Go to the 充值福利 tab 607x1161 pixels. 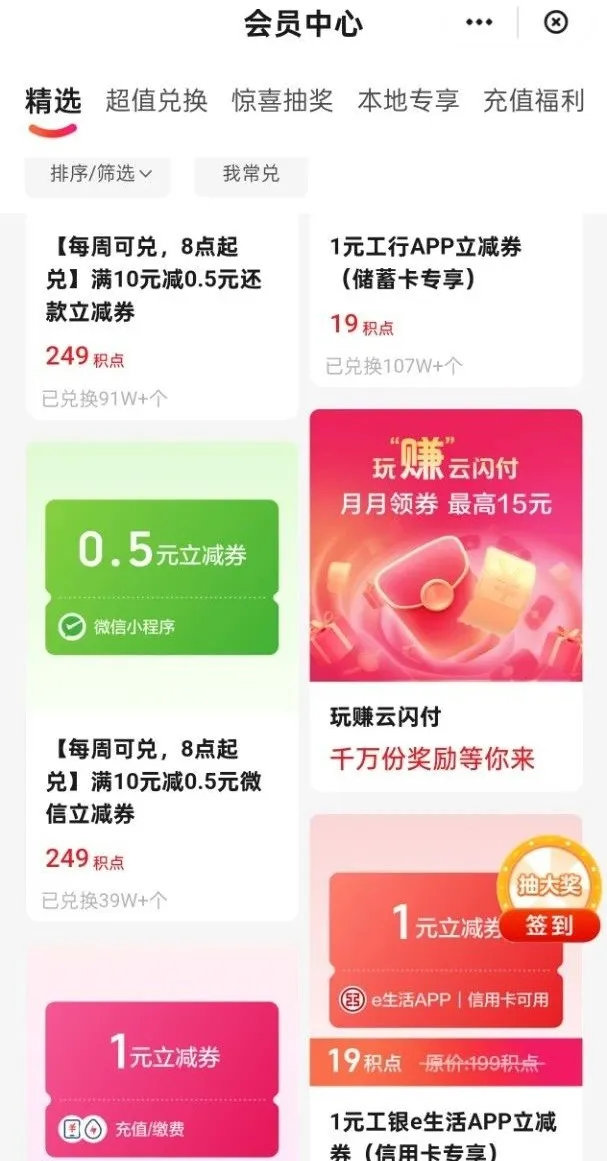tap(533, 101)
